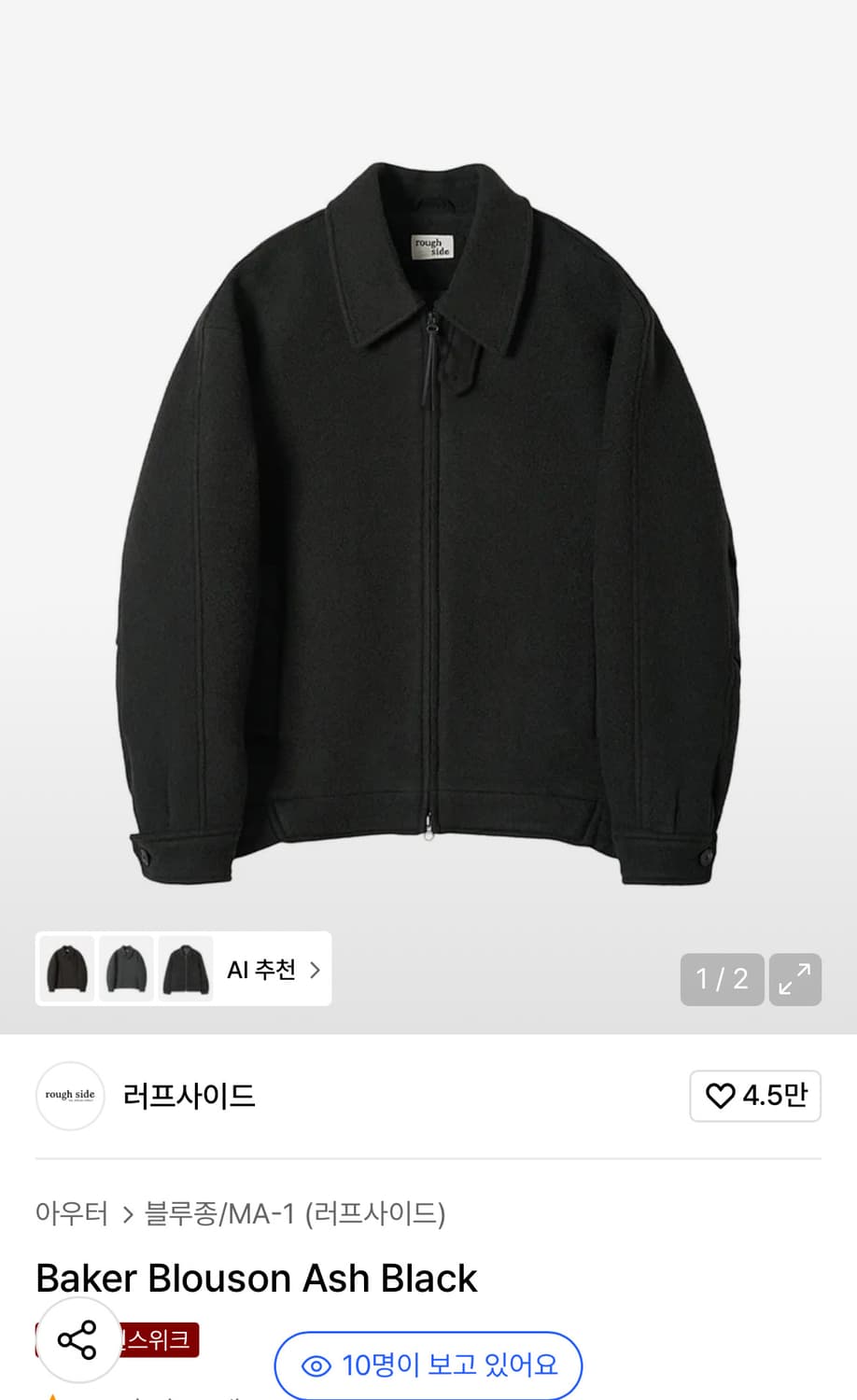
Task: Toggle fullscreen mode for the product photo
Action: click(794, 979)
